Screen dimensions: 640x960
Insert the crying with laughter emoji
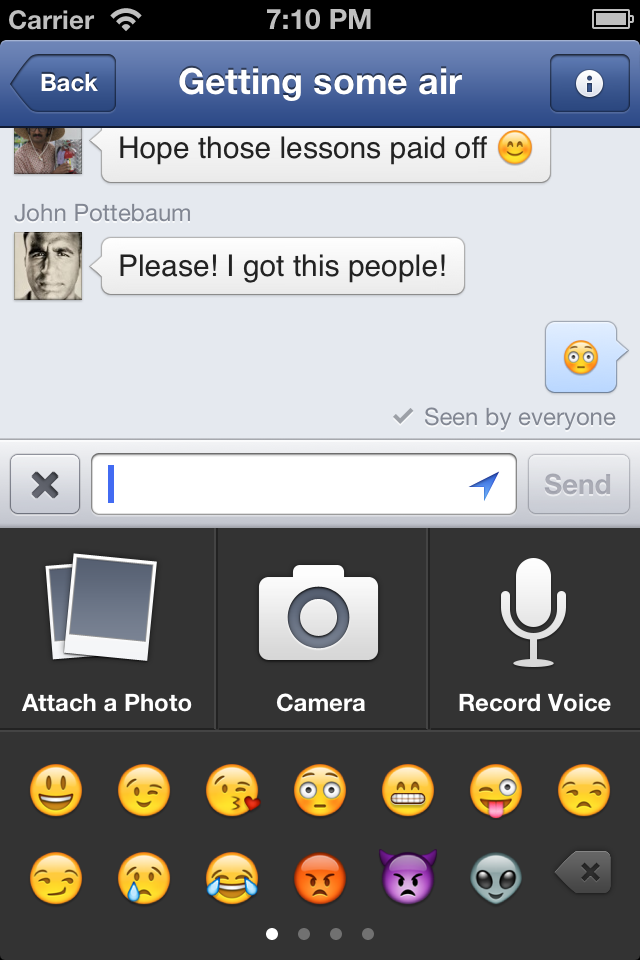click(232, 877)
